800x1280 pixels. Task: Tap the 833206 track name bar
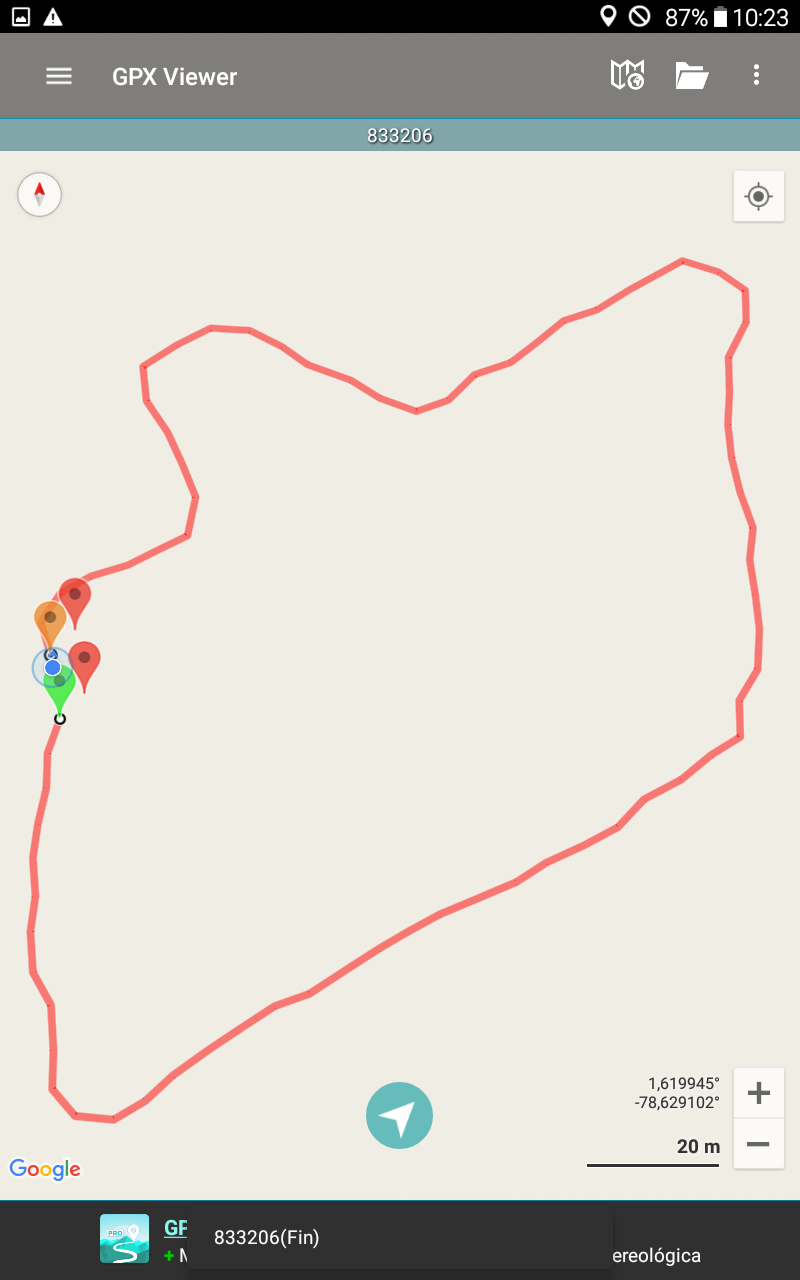[400, 135]
